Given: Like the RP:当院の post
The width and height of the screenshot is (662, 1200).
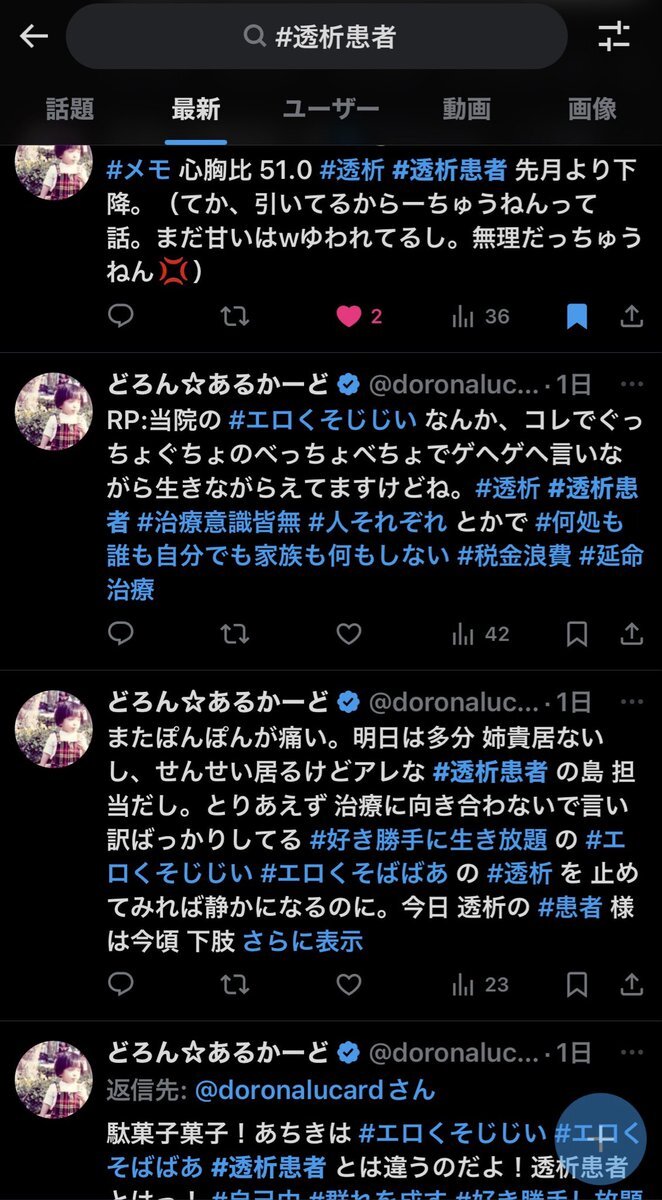Looking at the screenshot, I should (348, 634).
